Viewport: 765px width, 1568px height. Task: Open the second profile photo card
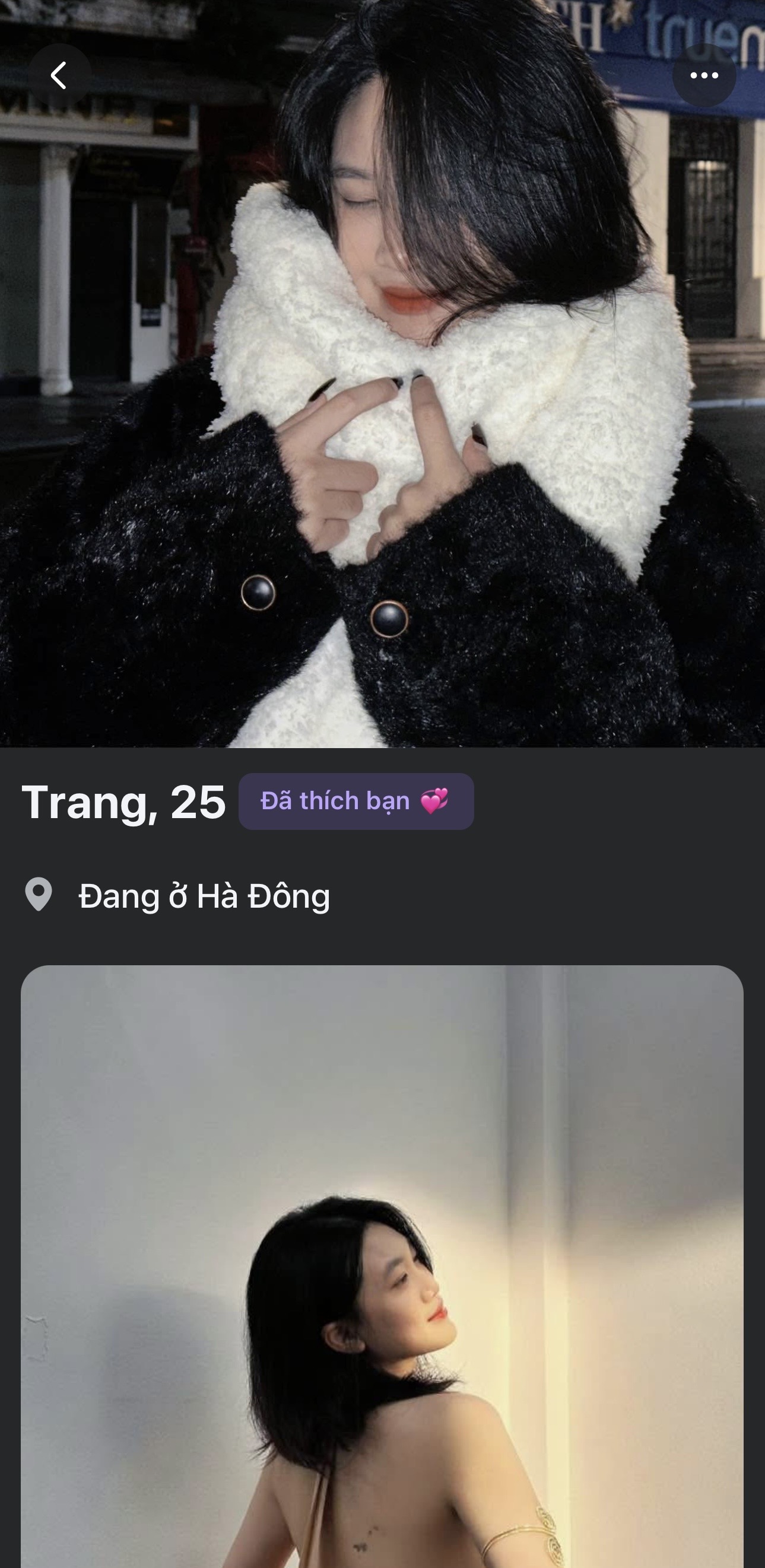[382, 1266]
